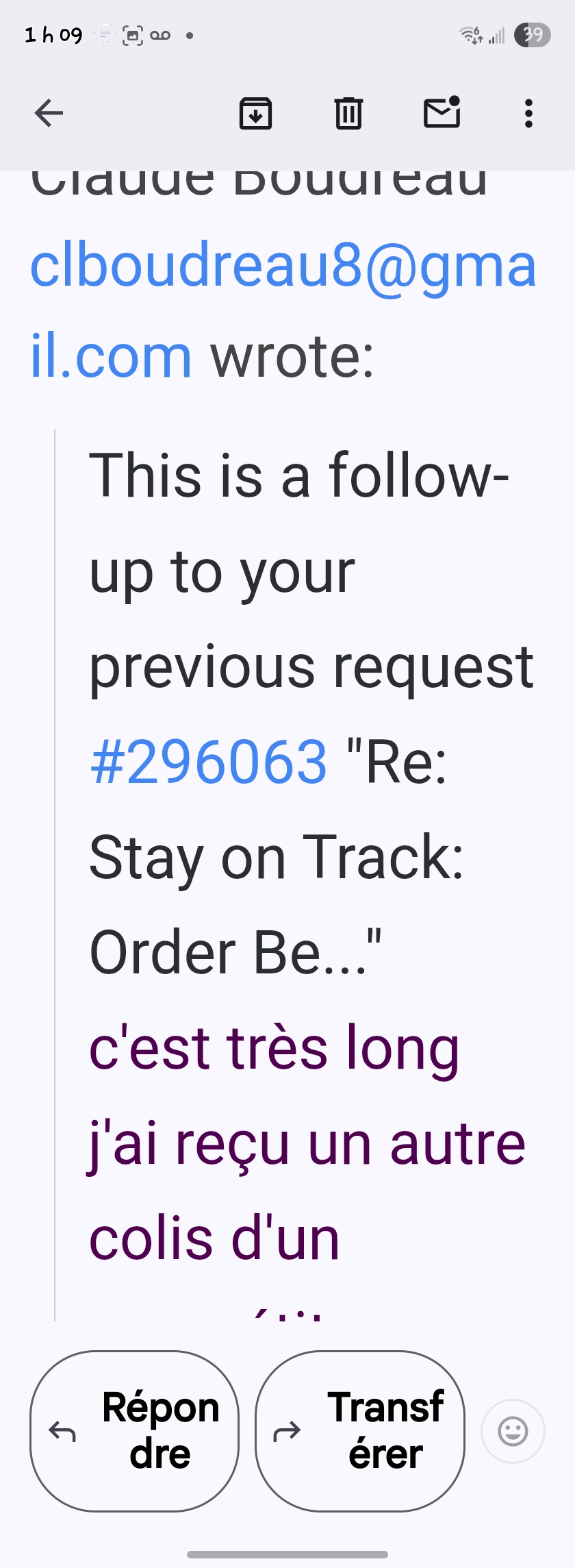
Task: Archive this email
Action: (x=255, y=113)
